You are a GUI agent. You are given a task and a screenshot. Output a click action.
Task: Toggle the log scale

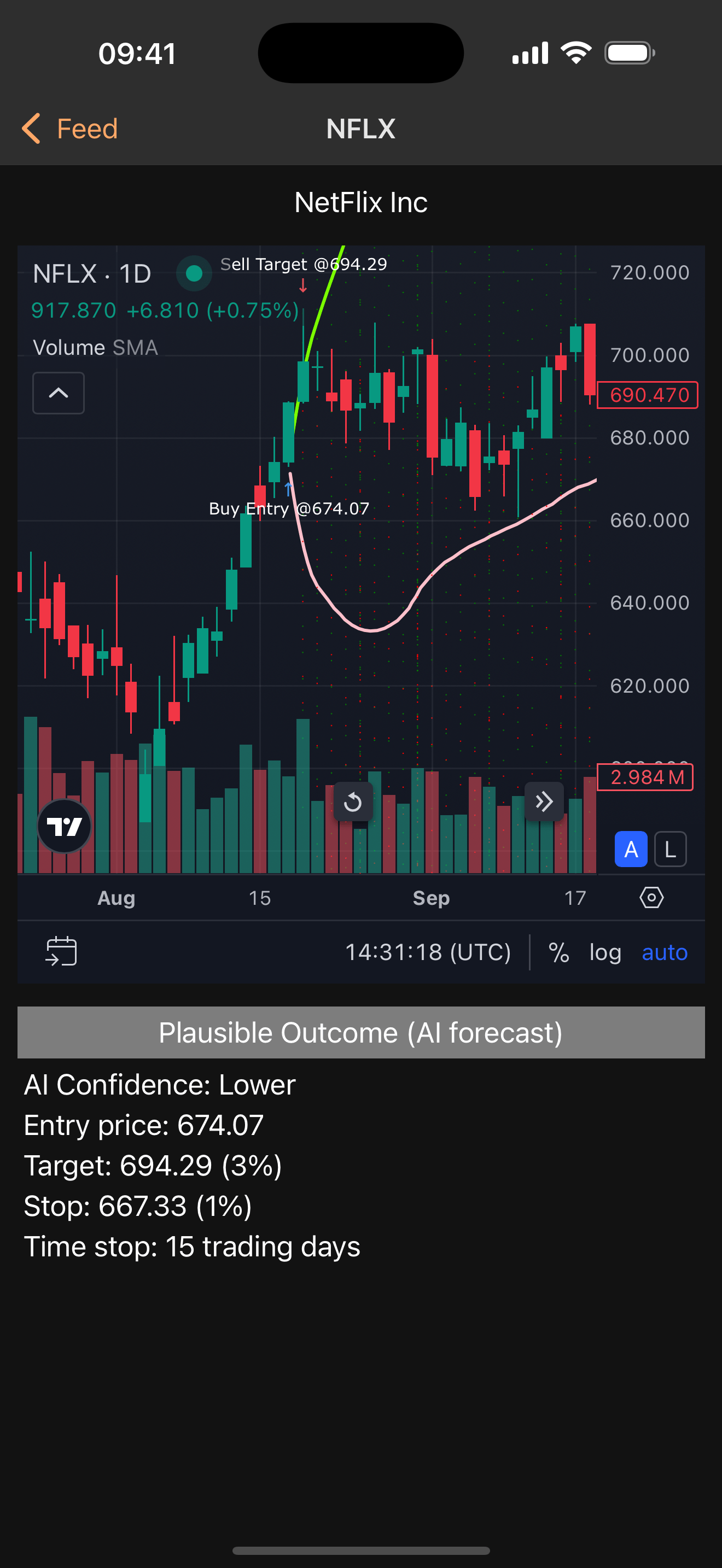pos(605,952)
